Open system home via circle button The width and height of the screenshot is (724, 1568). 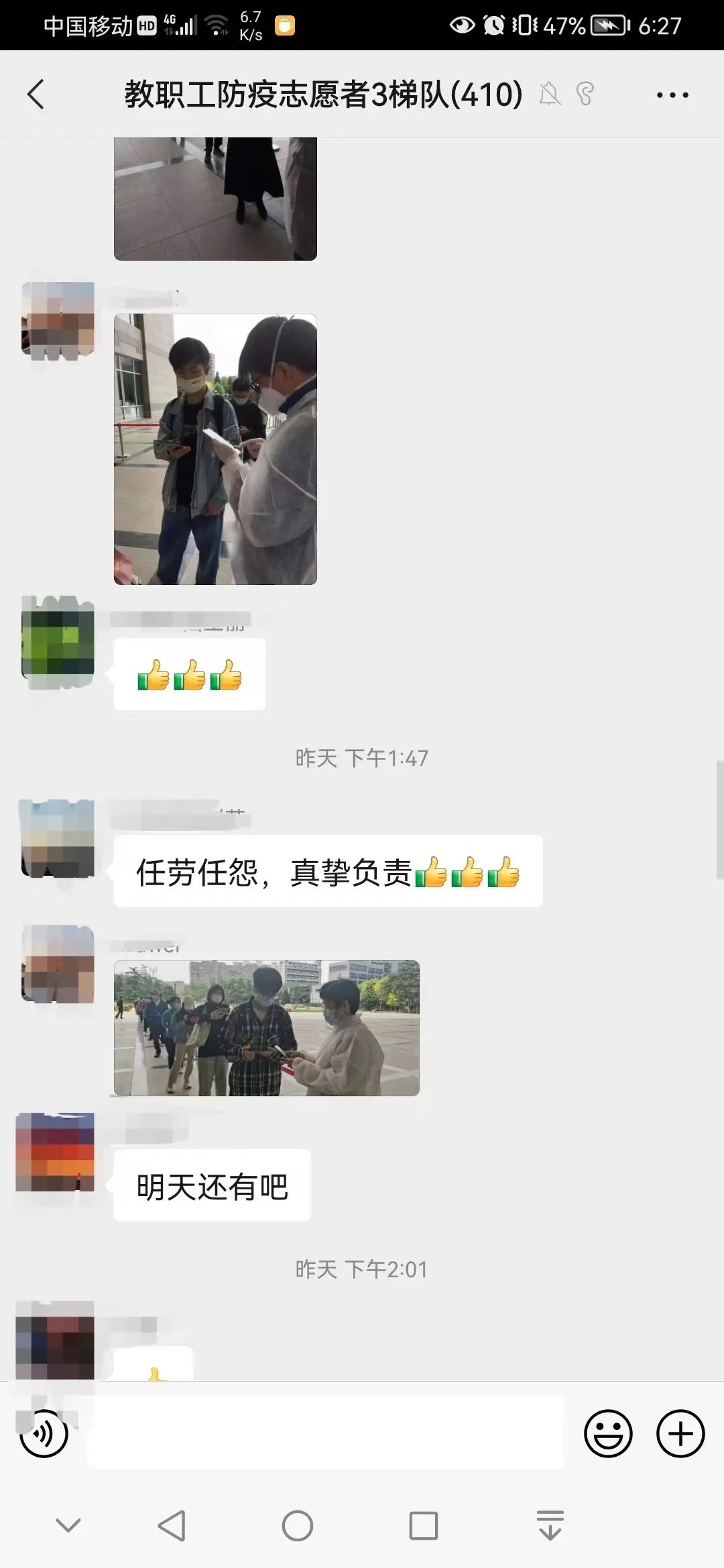pos(297,1526)
